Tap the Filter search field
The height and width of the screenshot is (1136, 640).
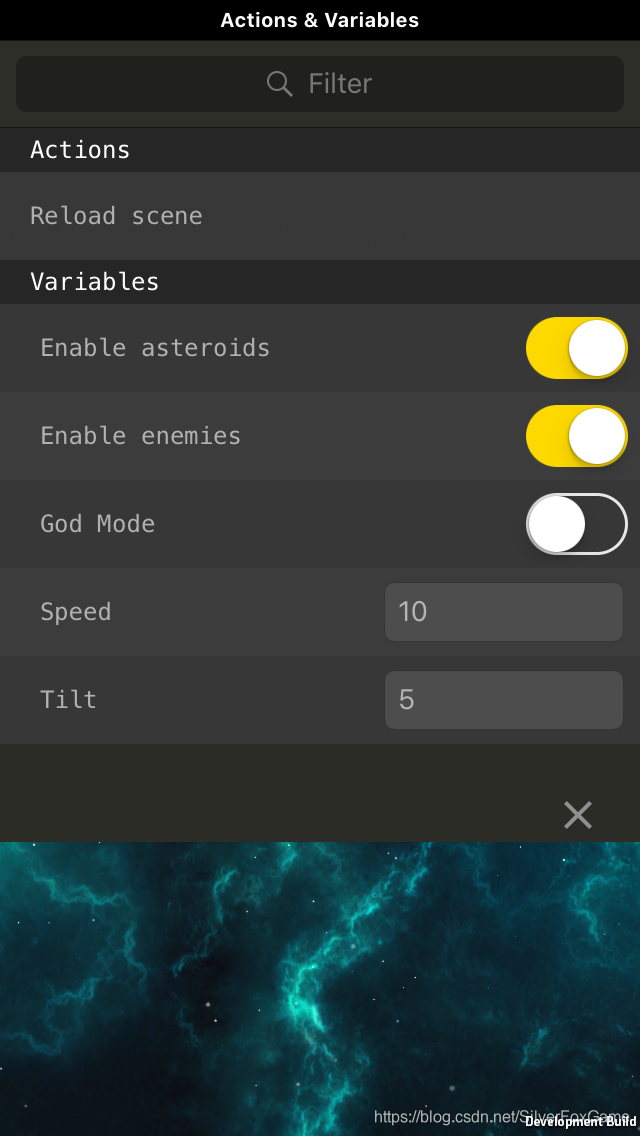[x=320, y=84]
